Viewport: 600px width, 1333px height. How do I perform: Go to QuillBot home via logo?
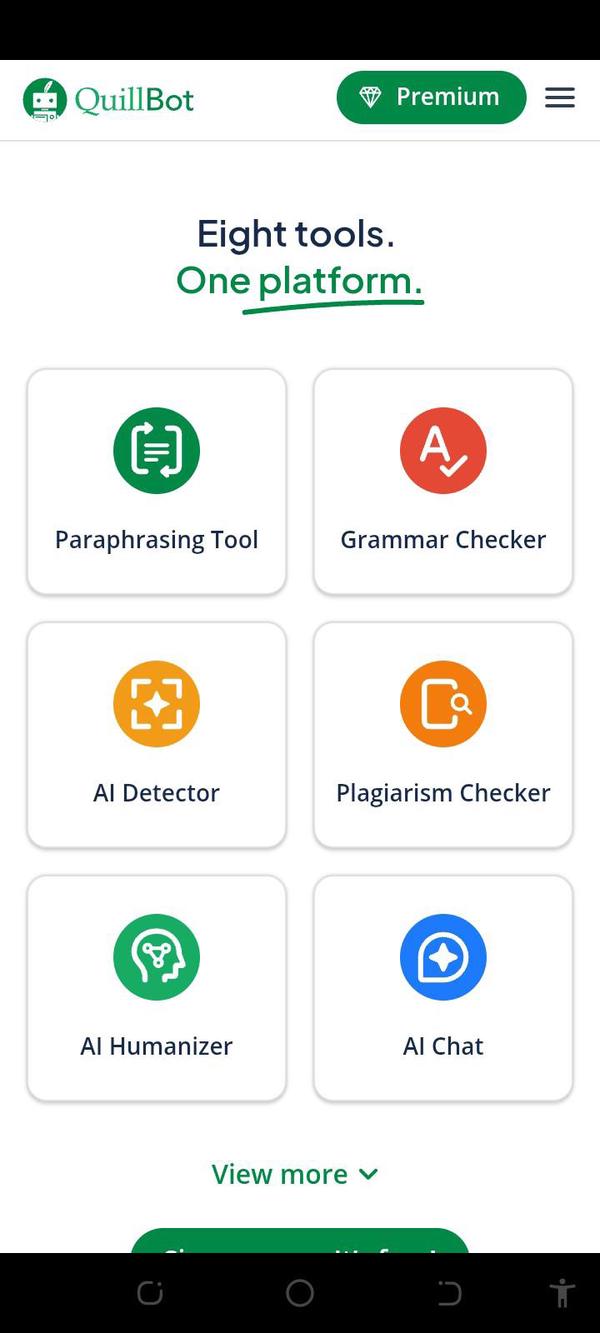coord(109,99)
